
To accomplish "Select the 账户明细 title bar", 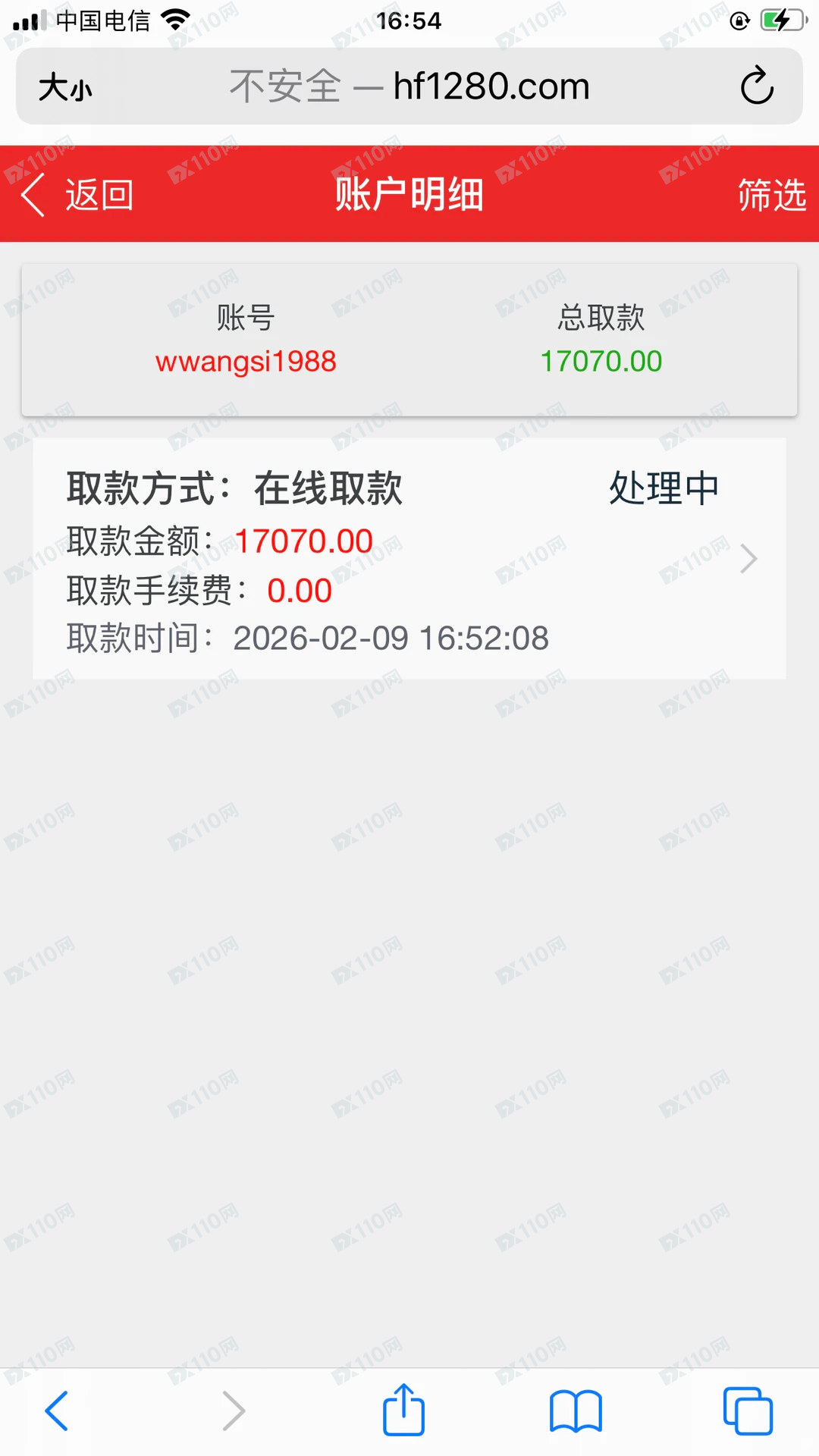I will click(x=409, y=194).
